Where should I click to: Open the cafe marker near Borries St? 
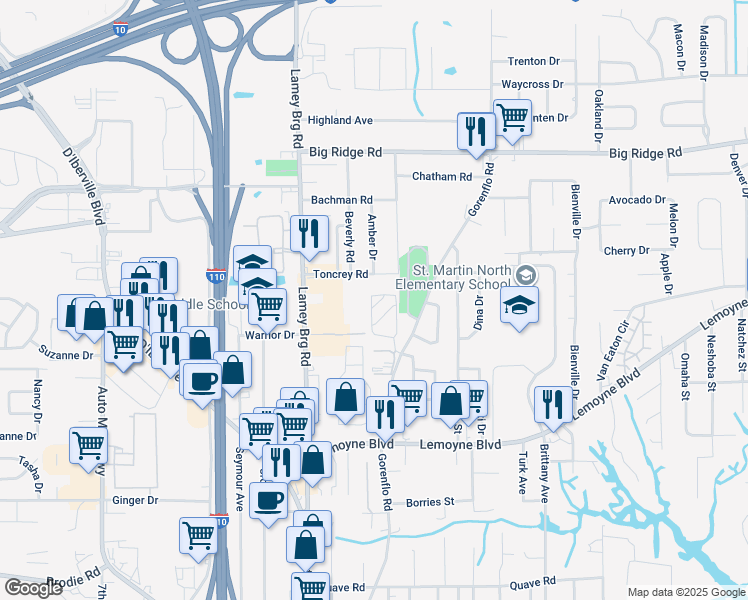point(268,501)
